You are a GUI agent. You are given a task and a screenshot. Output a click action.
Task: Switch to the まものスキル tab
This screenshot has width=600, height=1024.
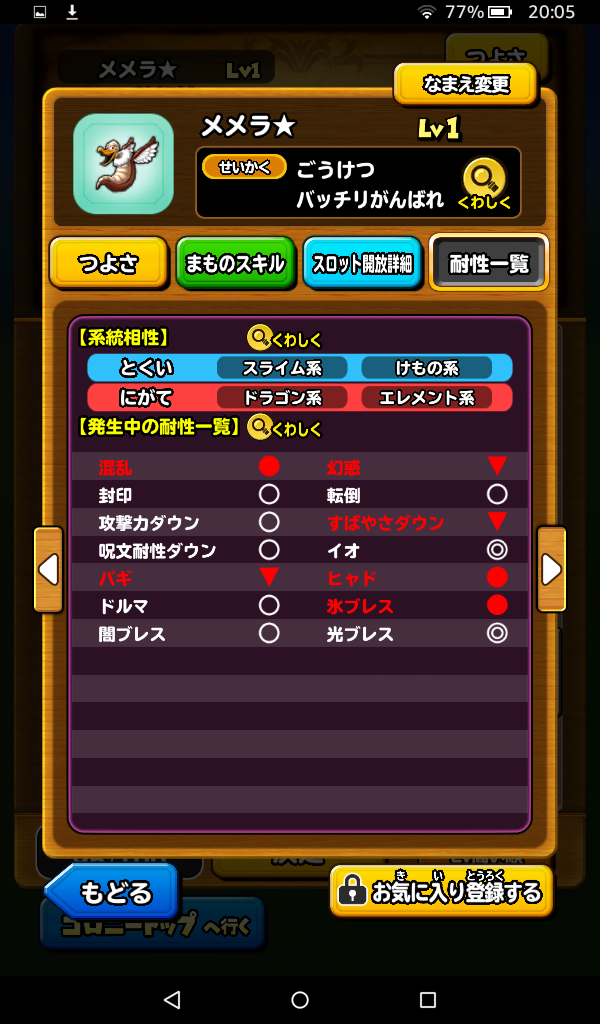235,264
